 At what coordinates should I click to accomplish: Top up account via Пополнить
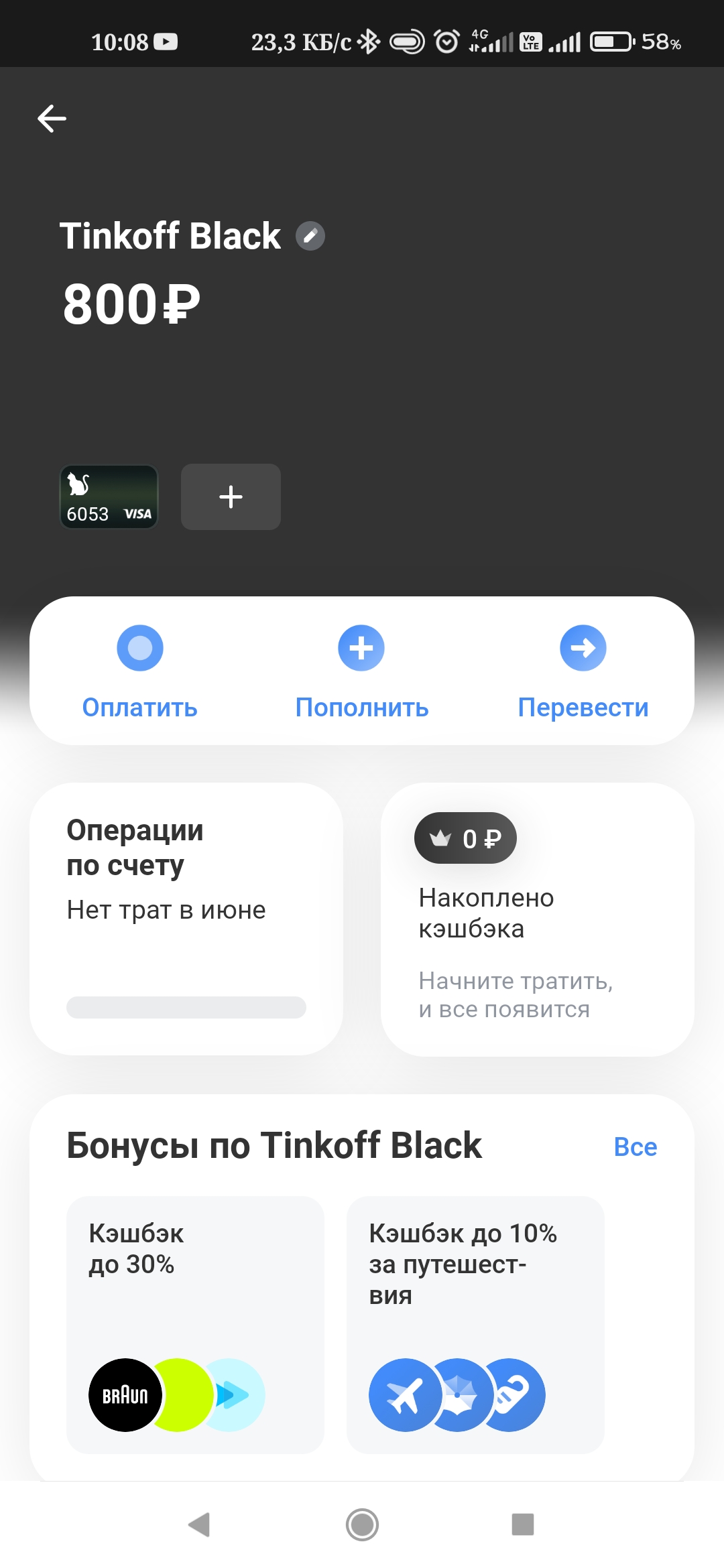pyautogui.click(x=361, y=670)
